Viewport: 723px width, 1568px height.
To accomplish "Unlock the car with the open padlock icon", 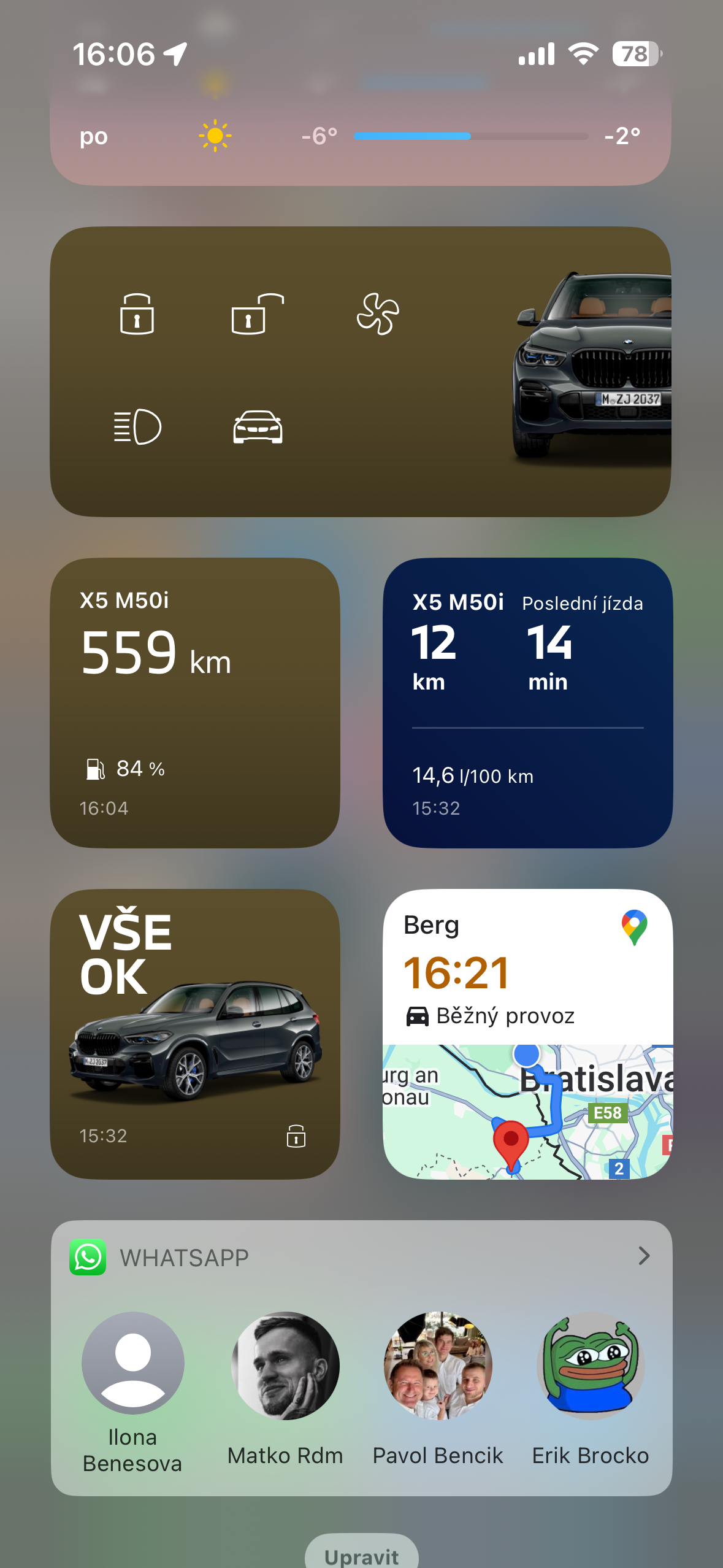I will [257, 314].
